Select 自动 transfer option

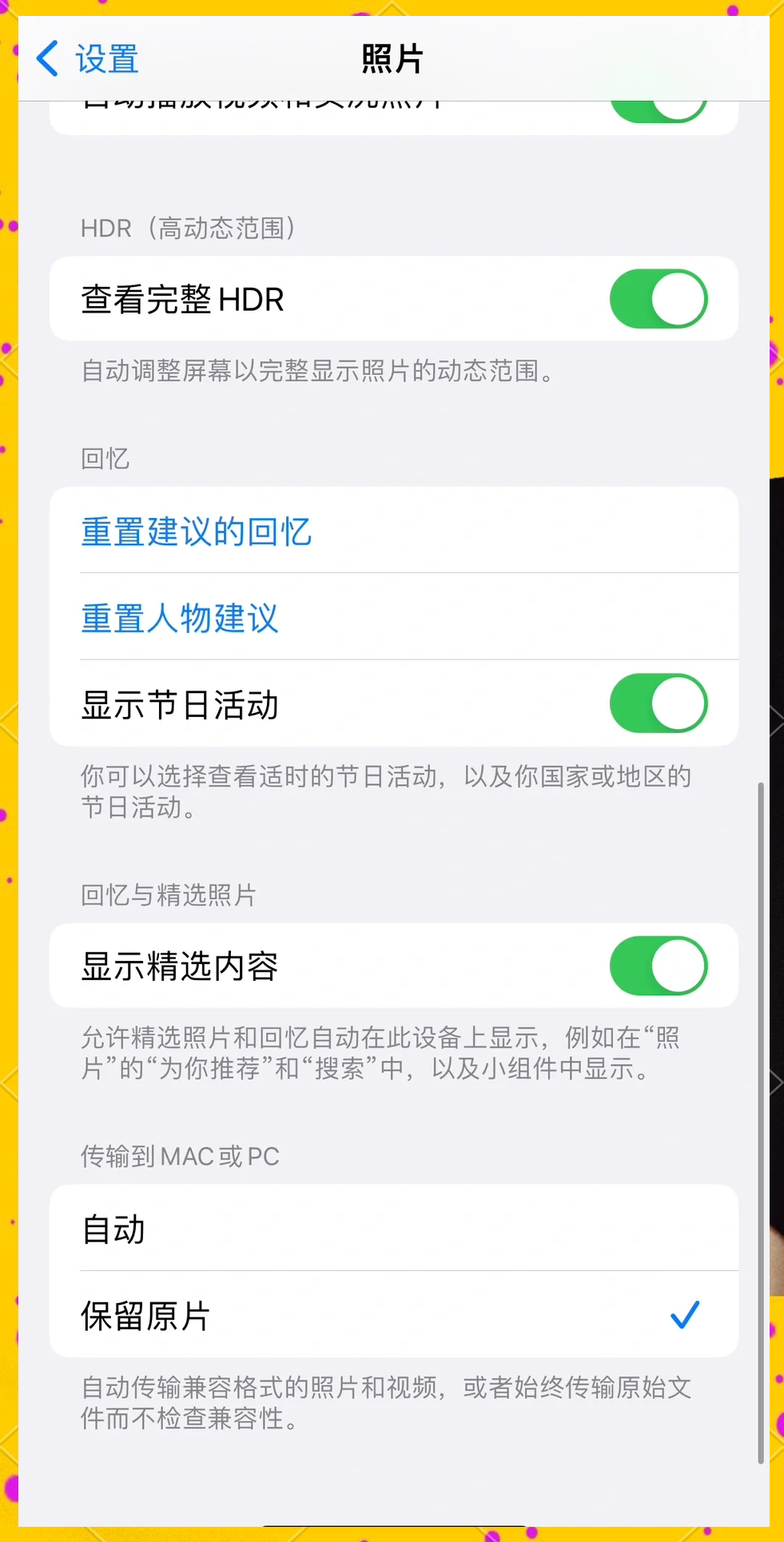pos(393,1229)
